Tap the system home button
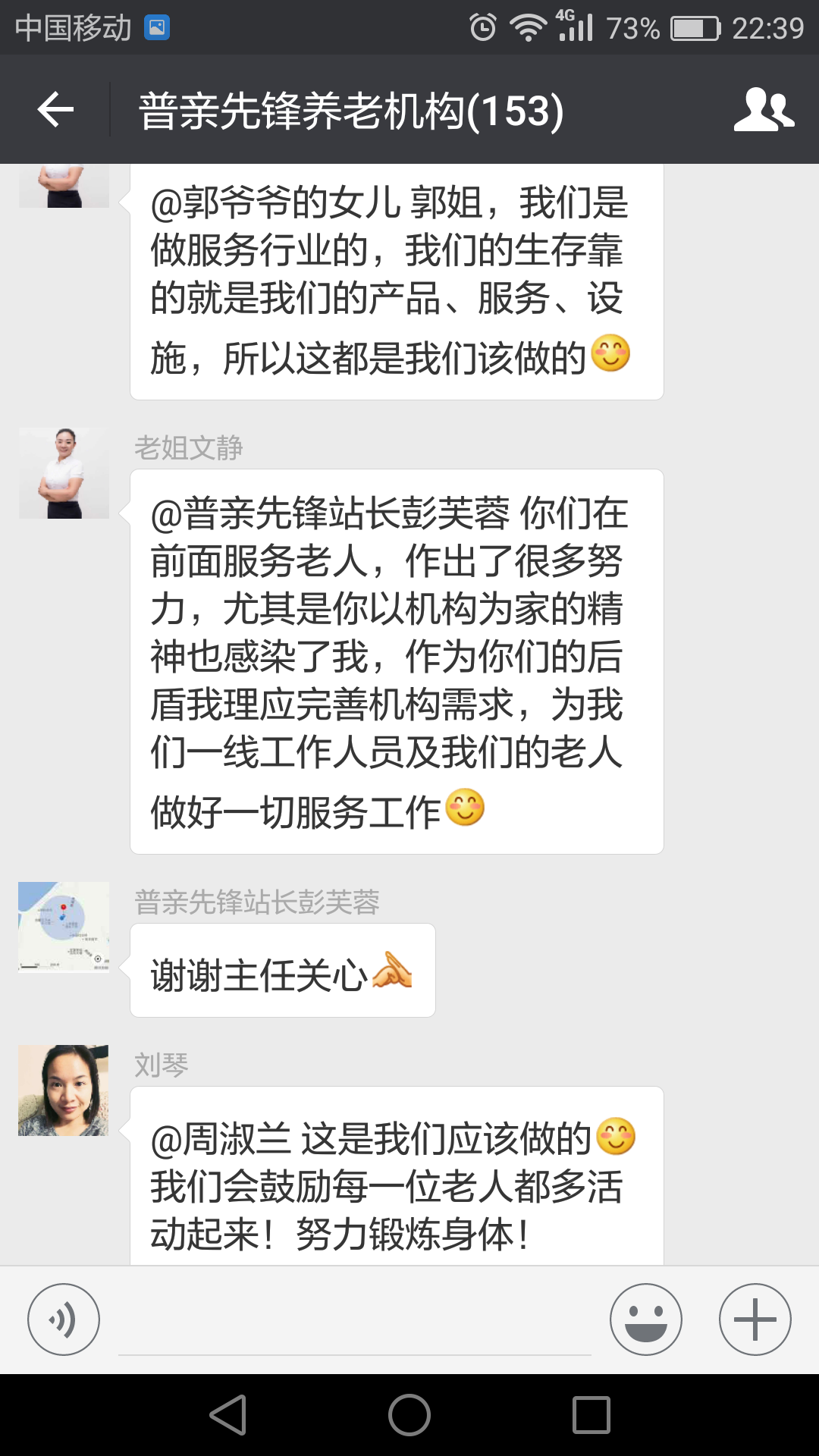This screenshot has height=1456, width=819. (409, 1415)
